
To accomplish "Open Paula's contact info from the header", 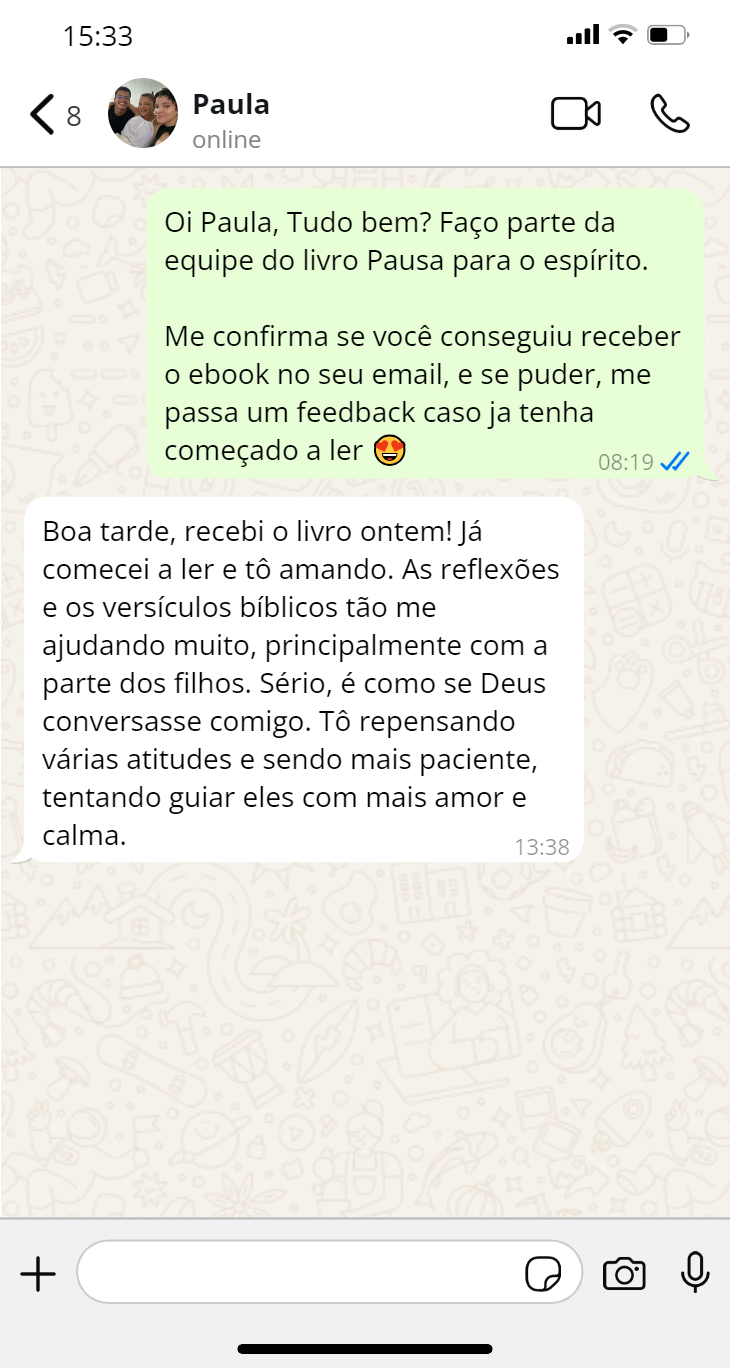I will (230, 117).
